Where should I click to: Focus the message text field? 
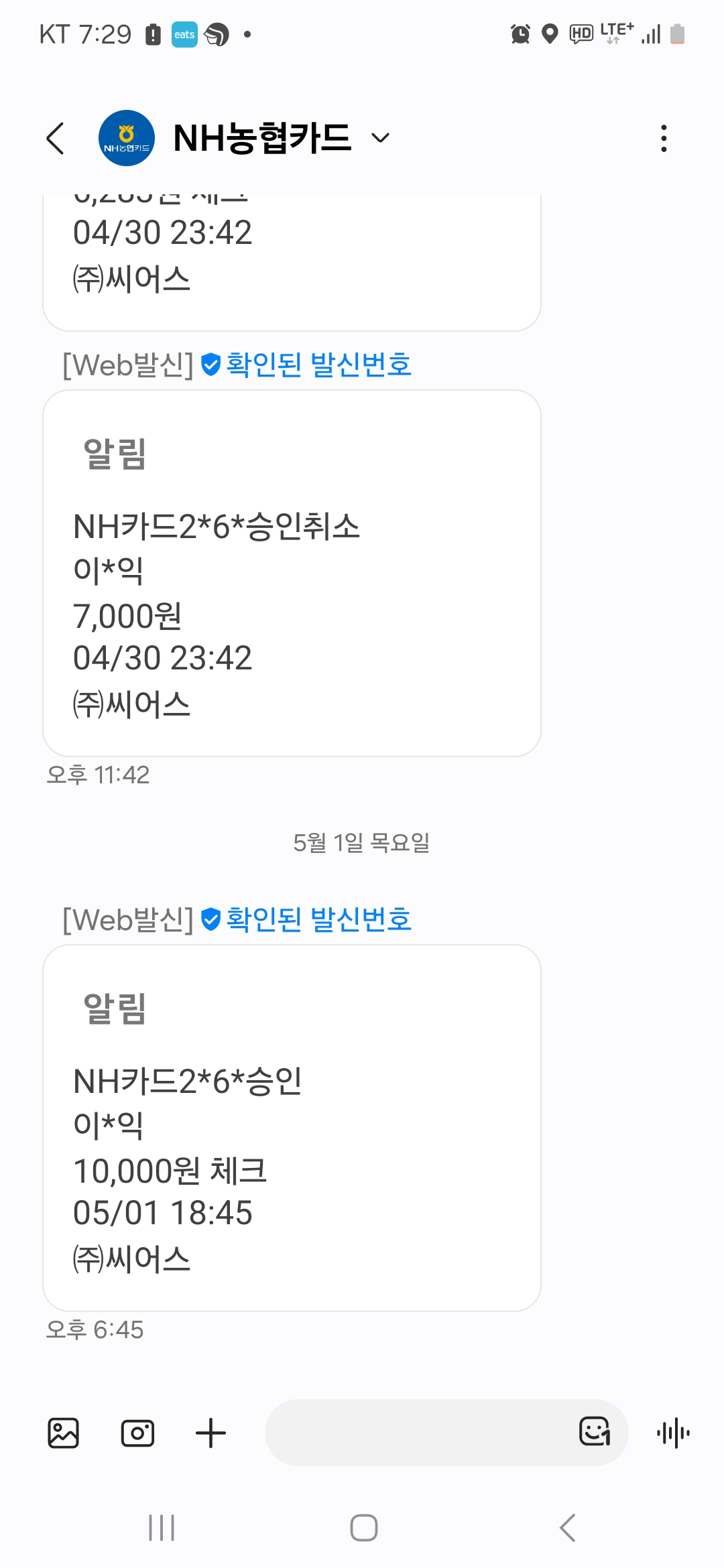pos(419,1433)
